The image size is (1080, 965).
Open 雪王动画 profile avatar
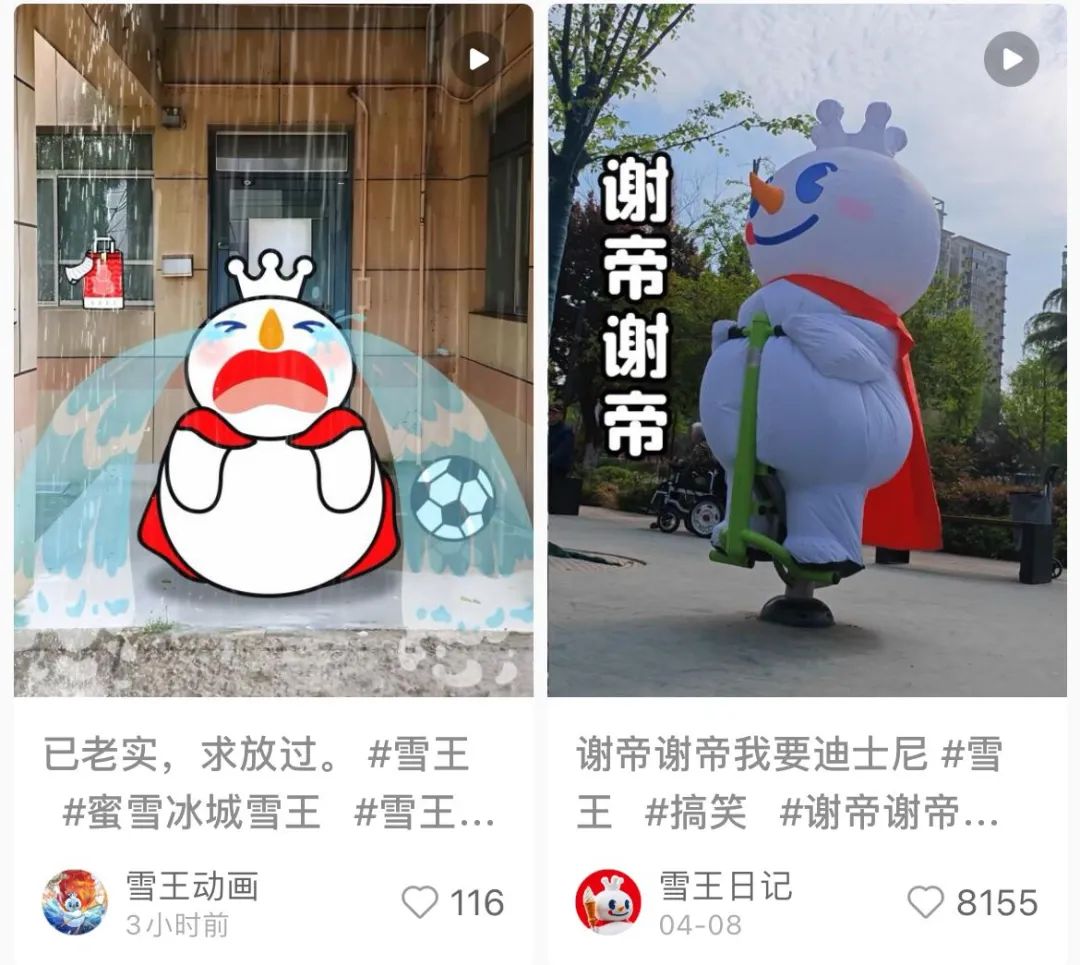[x=75, y=902]
